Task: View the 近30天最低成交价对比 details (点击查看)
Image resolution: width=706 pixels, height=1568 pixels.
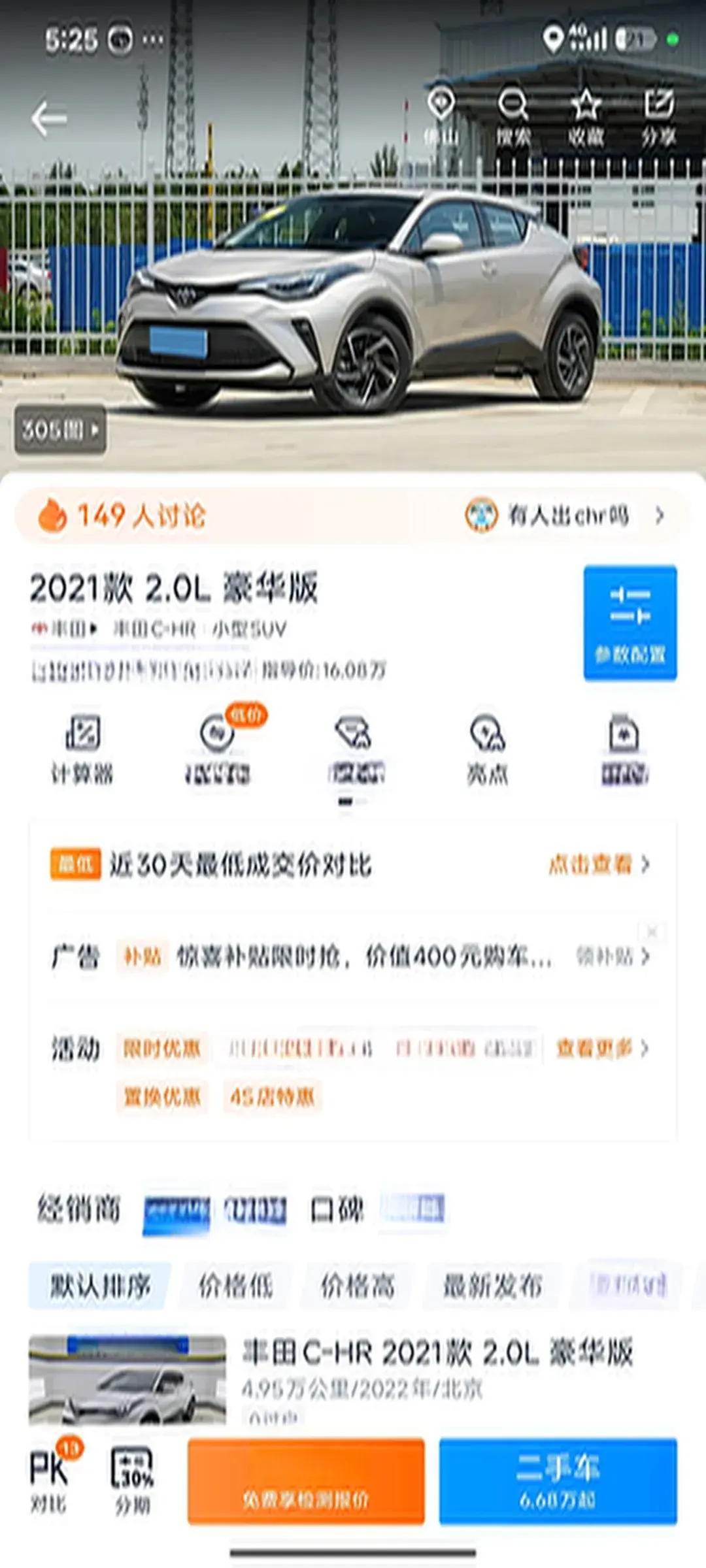Action: pos(598,864)
